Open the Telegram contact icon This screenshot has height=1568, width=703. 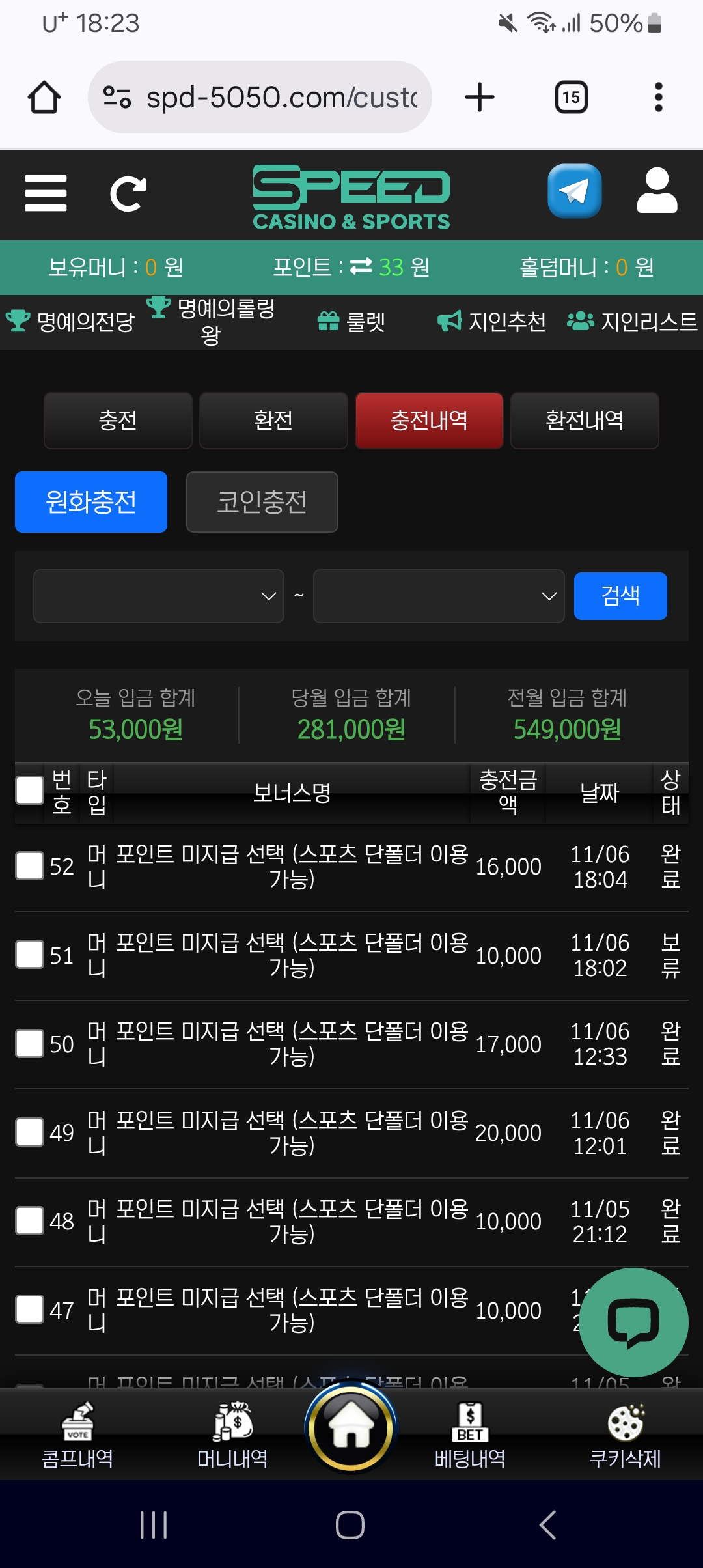click(574, 191)
